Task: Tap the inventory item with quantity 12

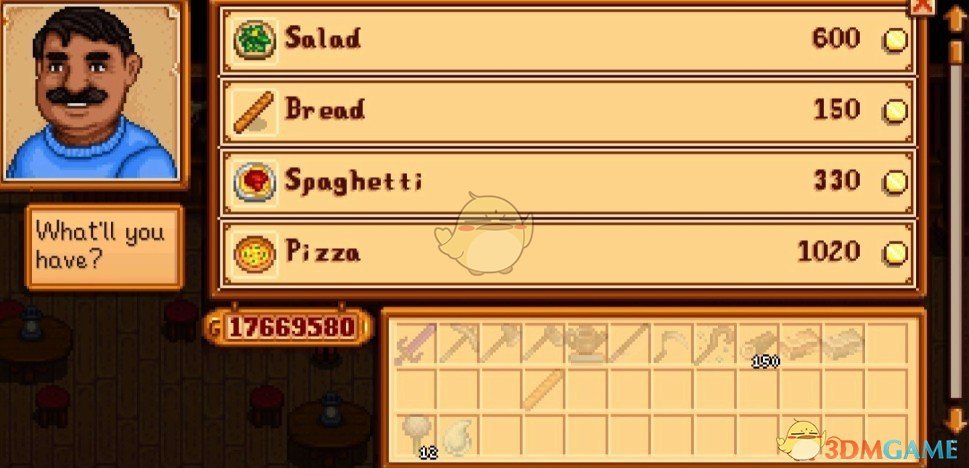Action: 414,432
